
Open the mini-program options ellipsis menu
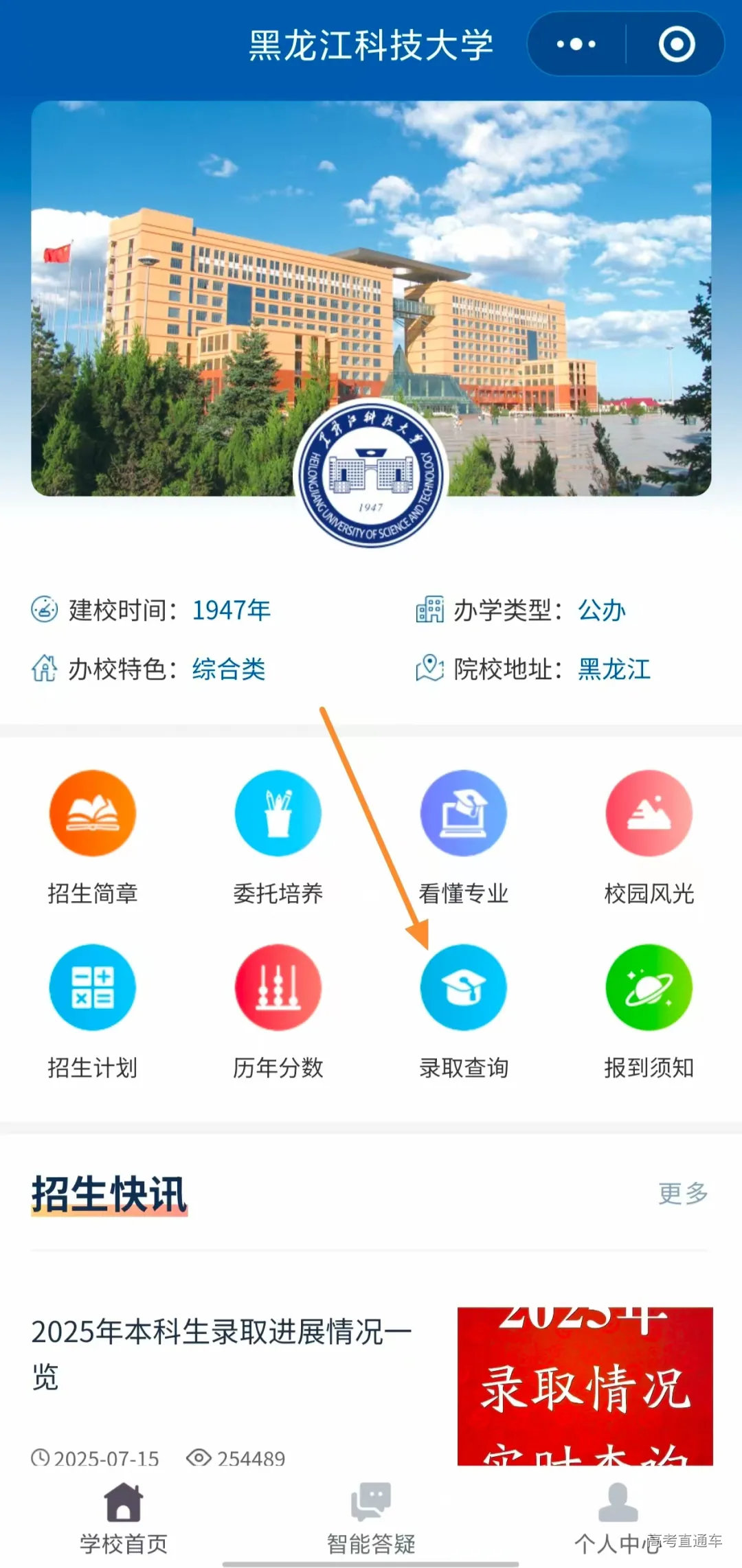tap(576, 44)
